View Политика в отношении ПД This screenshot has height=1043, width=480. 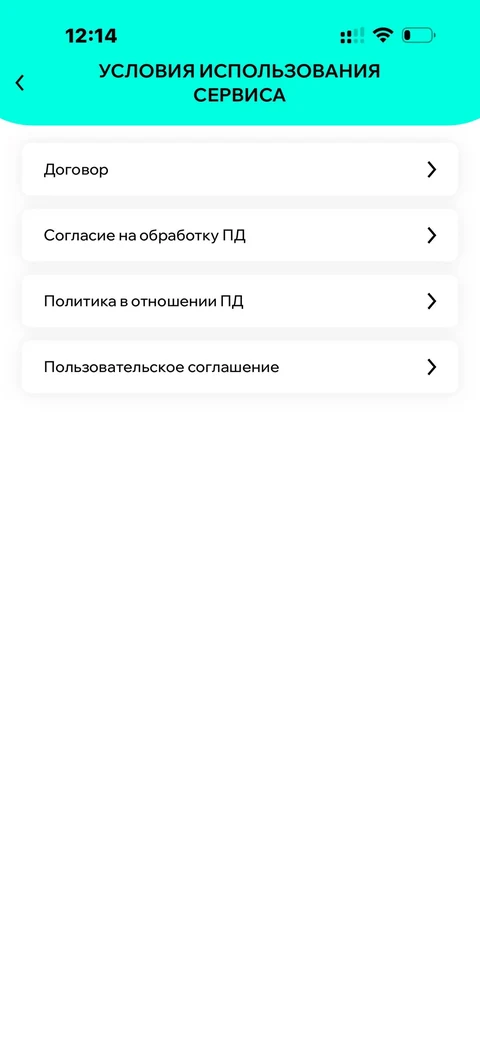tap(240, 301)
